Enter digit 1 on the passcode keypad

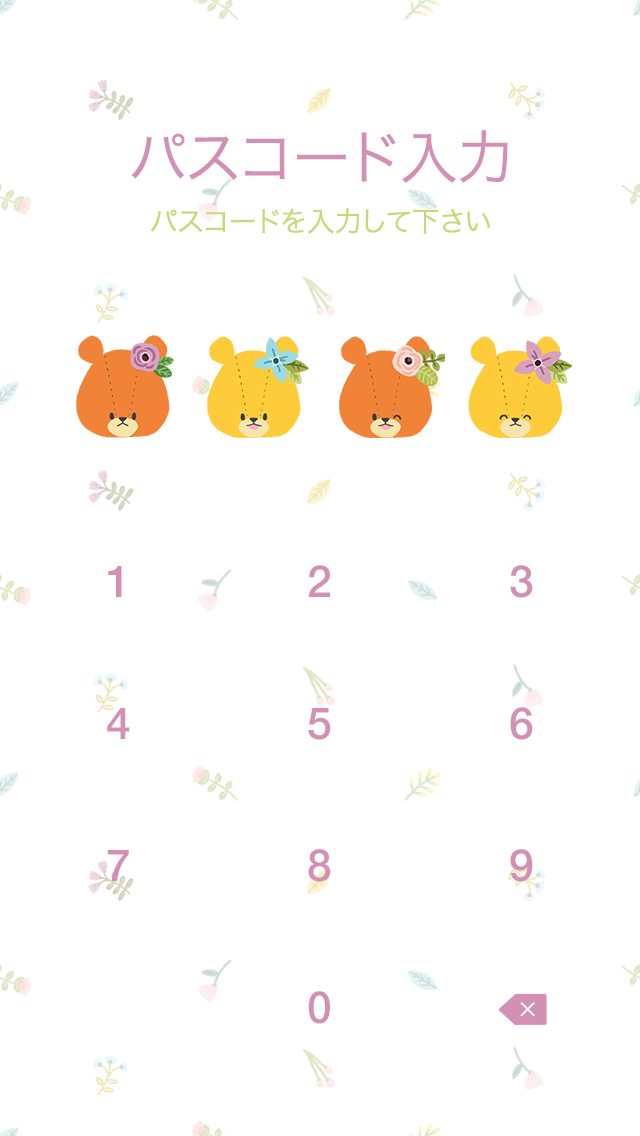click(117, 582)
